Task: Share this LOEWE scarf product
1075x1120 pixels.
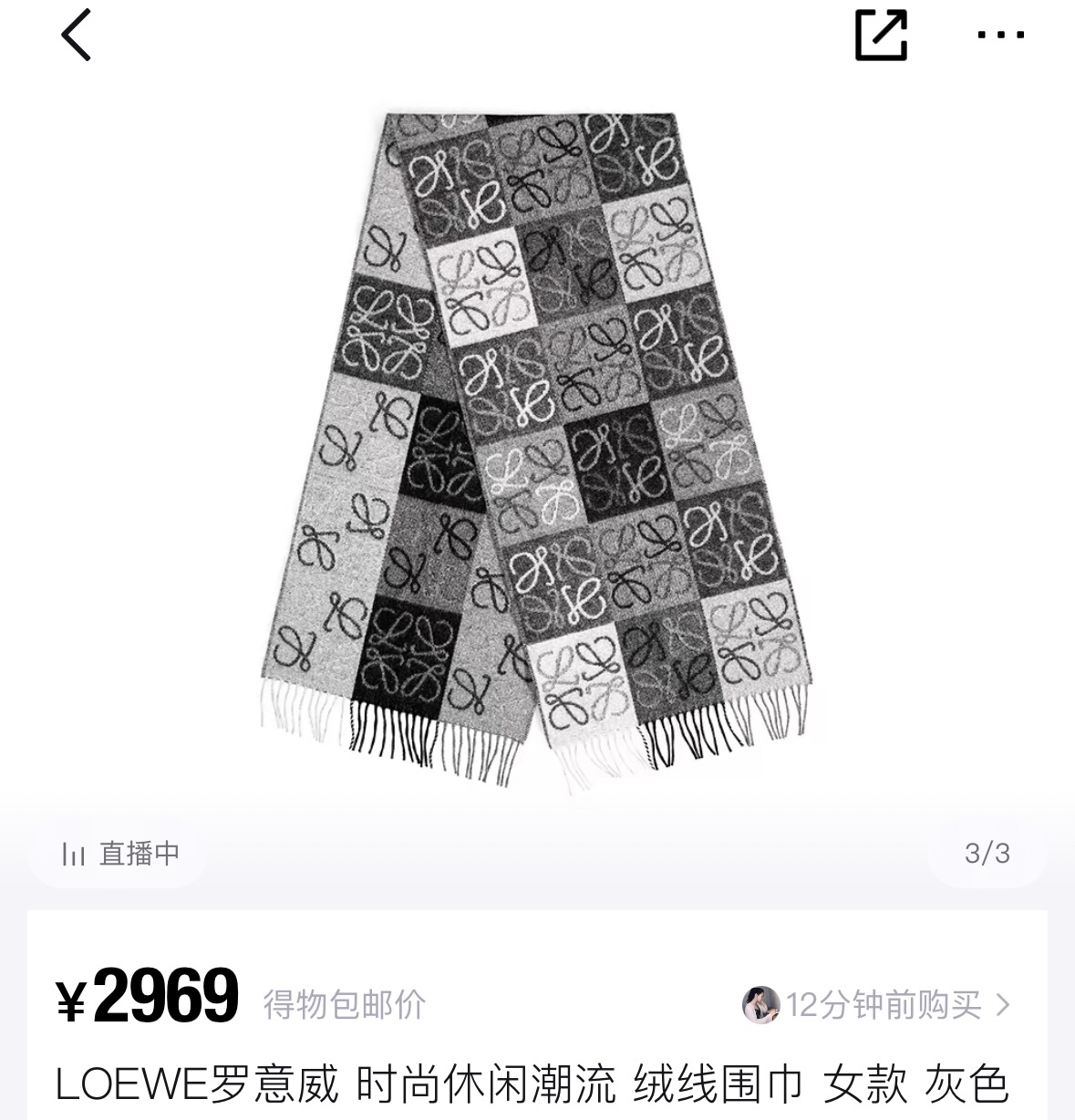Action: point(881,36)
